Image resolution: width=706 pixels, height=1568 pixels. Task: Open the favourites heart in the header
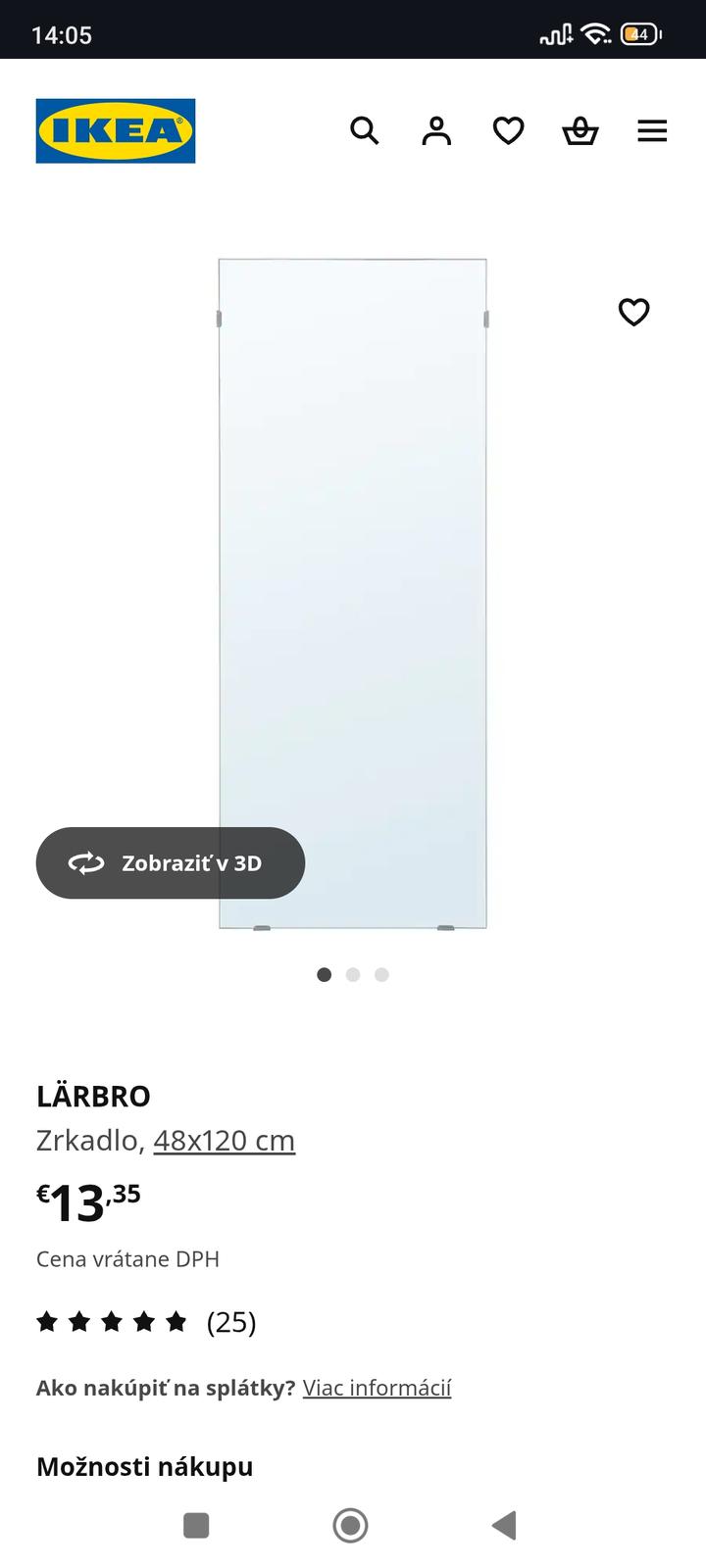coord(508,130)
